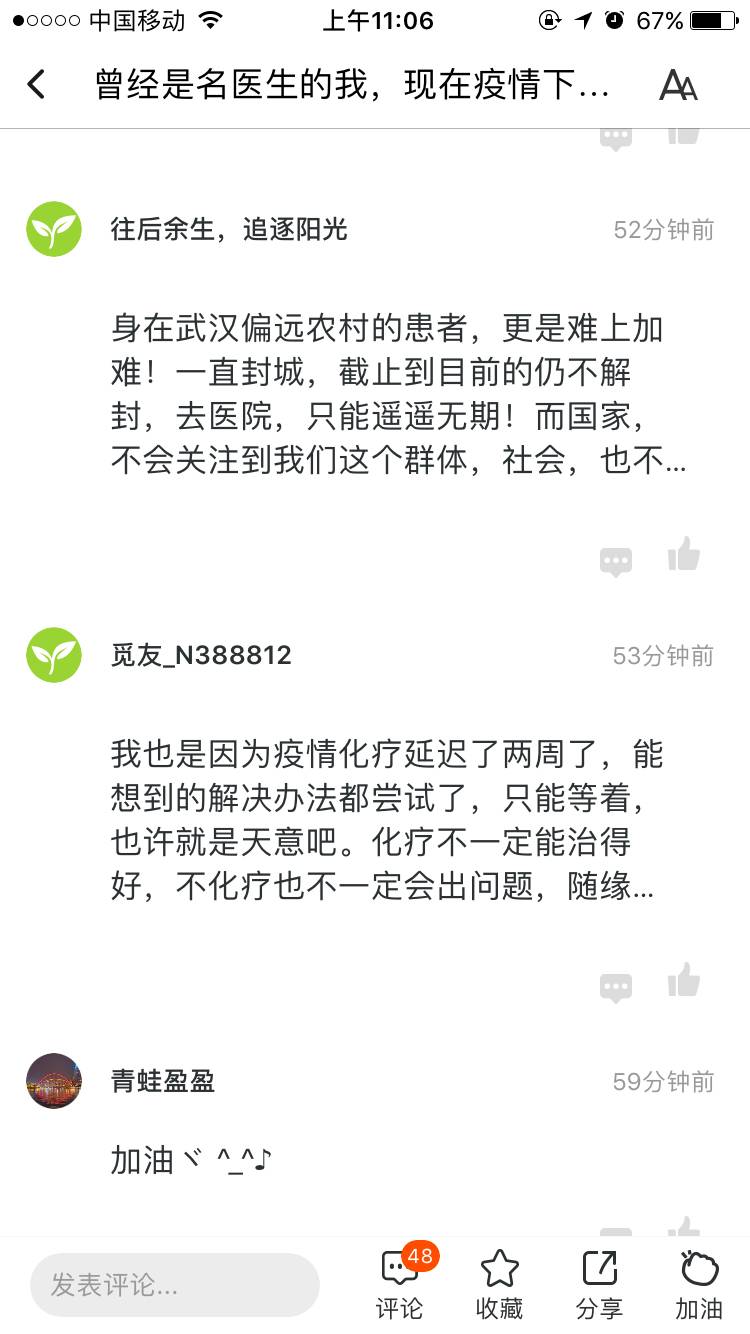Open the 评论 list with 48 comments
Viewport: 750px width, 1334px height.
(400, 1285)
